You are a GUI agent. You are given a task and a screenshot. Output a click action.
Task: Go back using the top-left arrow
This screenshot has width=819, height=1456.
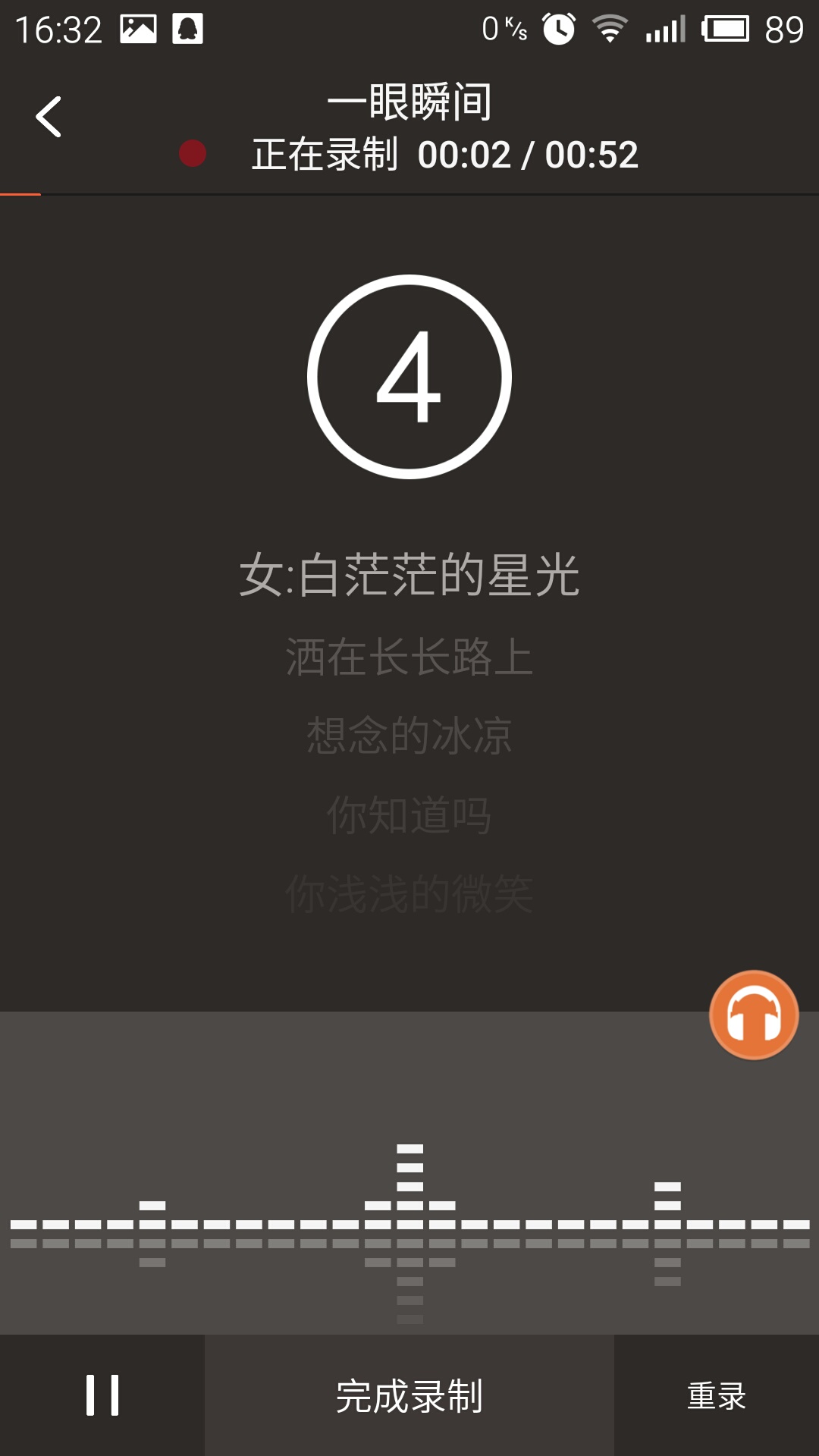[x=49, y=118]
